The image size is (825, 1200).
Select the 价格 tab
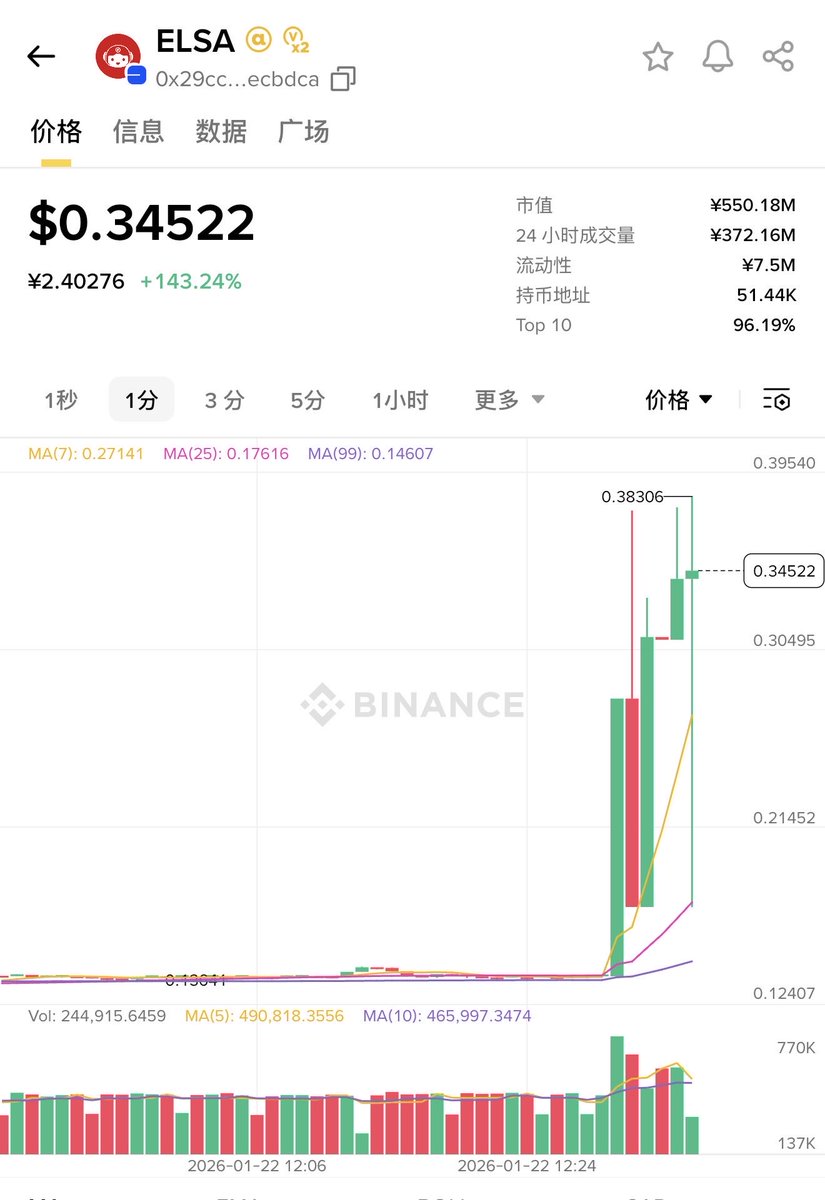56,131
